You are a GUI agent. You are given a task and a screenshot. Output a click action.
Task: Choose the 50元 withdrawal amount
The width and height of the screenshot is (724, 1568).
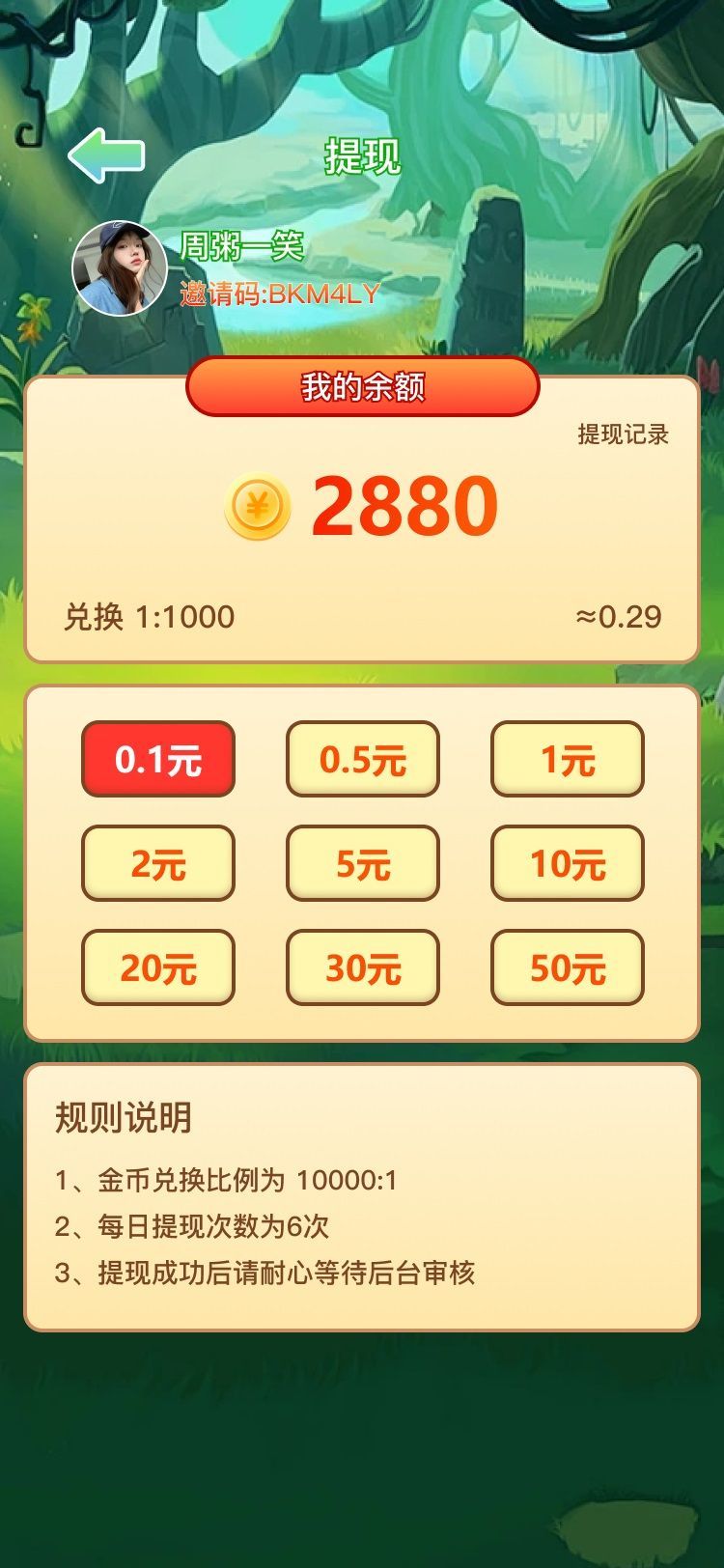[x=567, y=967]
